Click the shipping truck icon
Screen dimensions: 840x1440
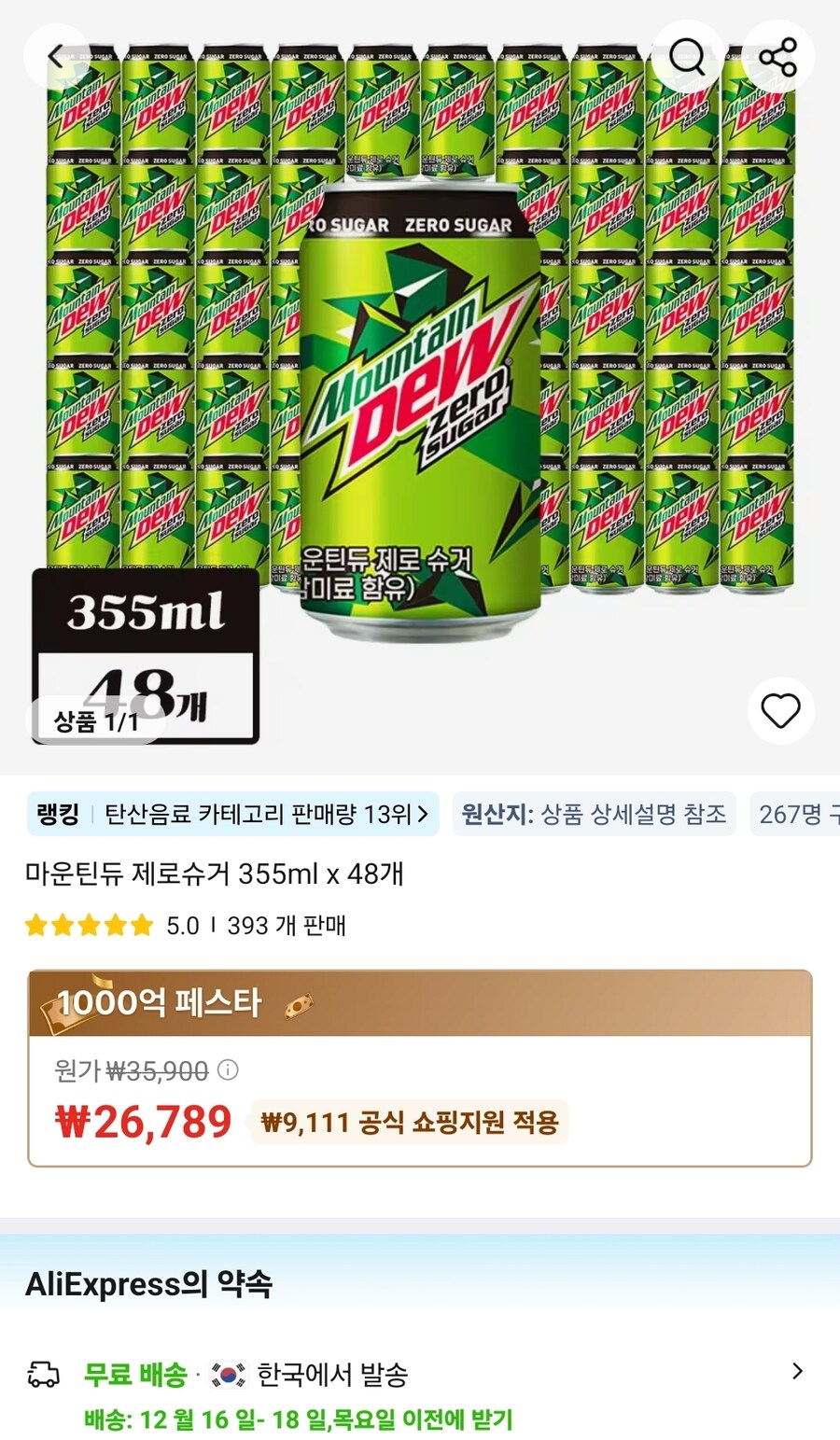43,1372
